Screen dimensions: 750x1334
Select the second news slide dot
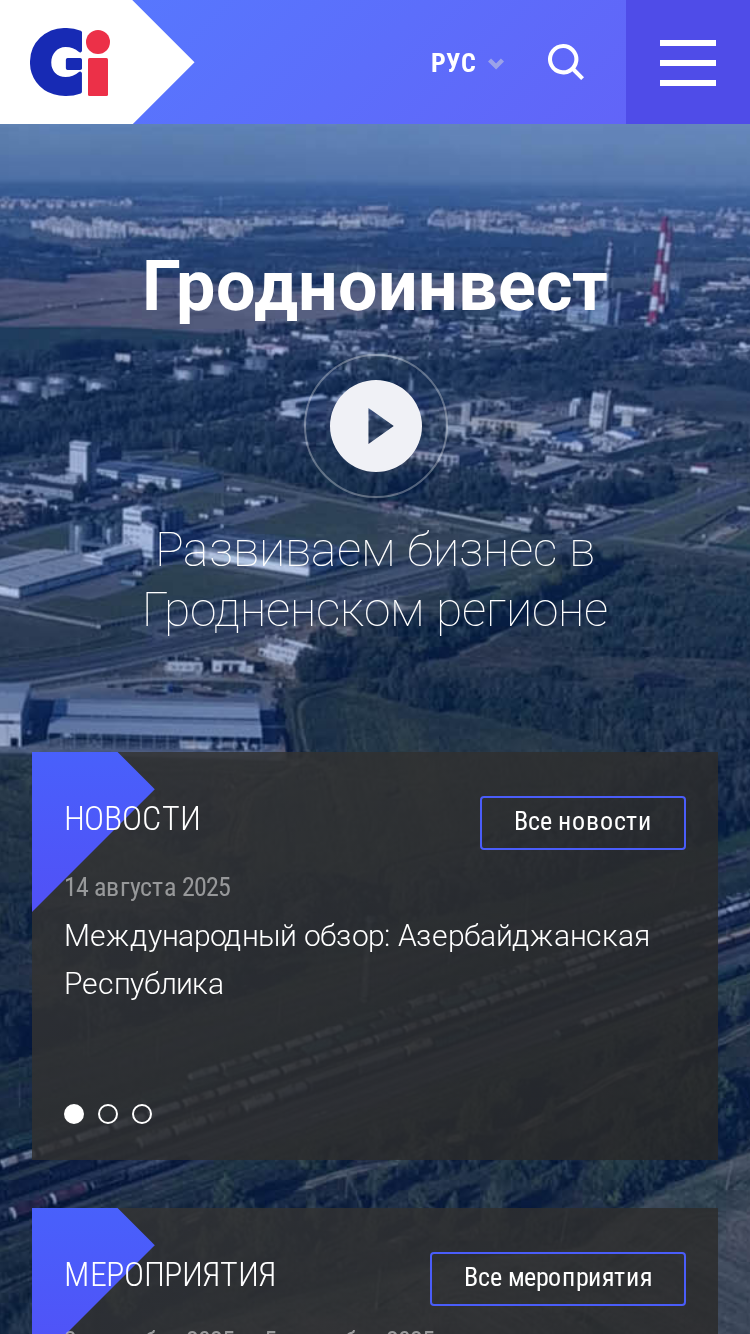click(x=108, y=1114)
